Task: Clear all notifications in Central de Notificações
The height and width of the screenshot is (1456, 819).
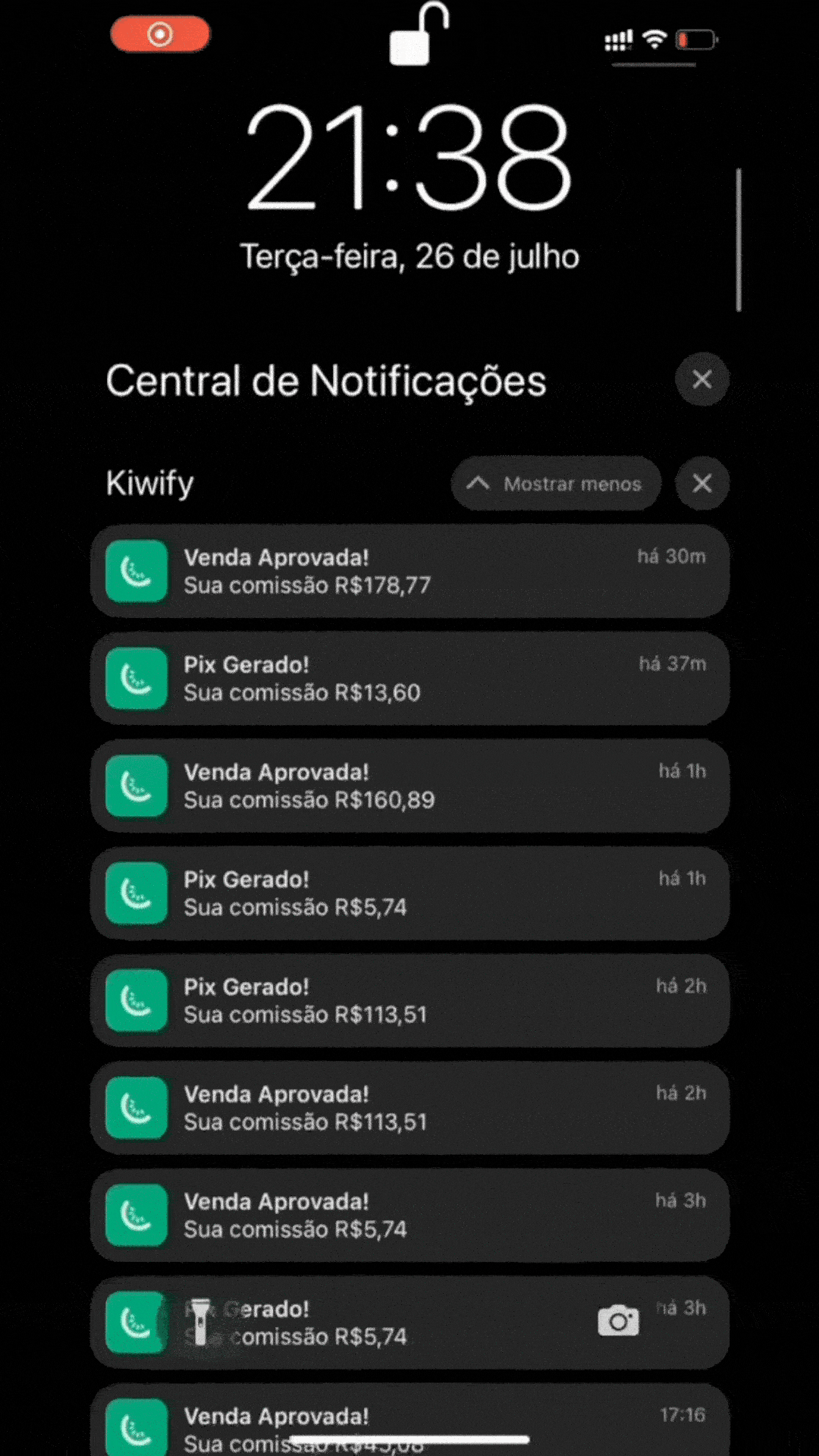Action: pos(701,379)
